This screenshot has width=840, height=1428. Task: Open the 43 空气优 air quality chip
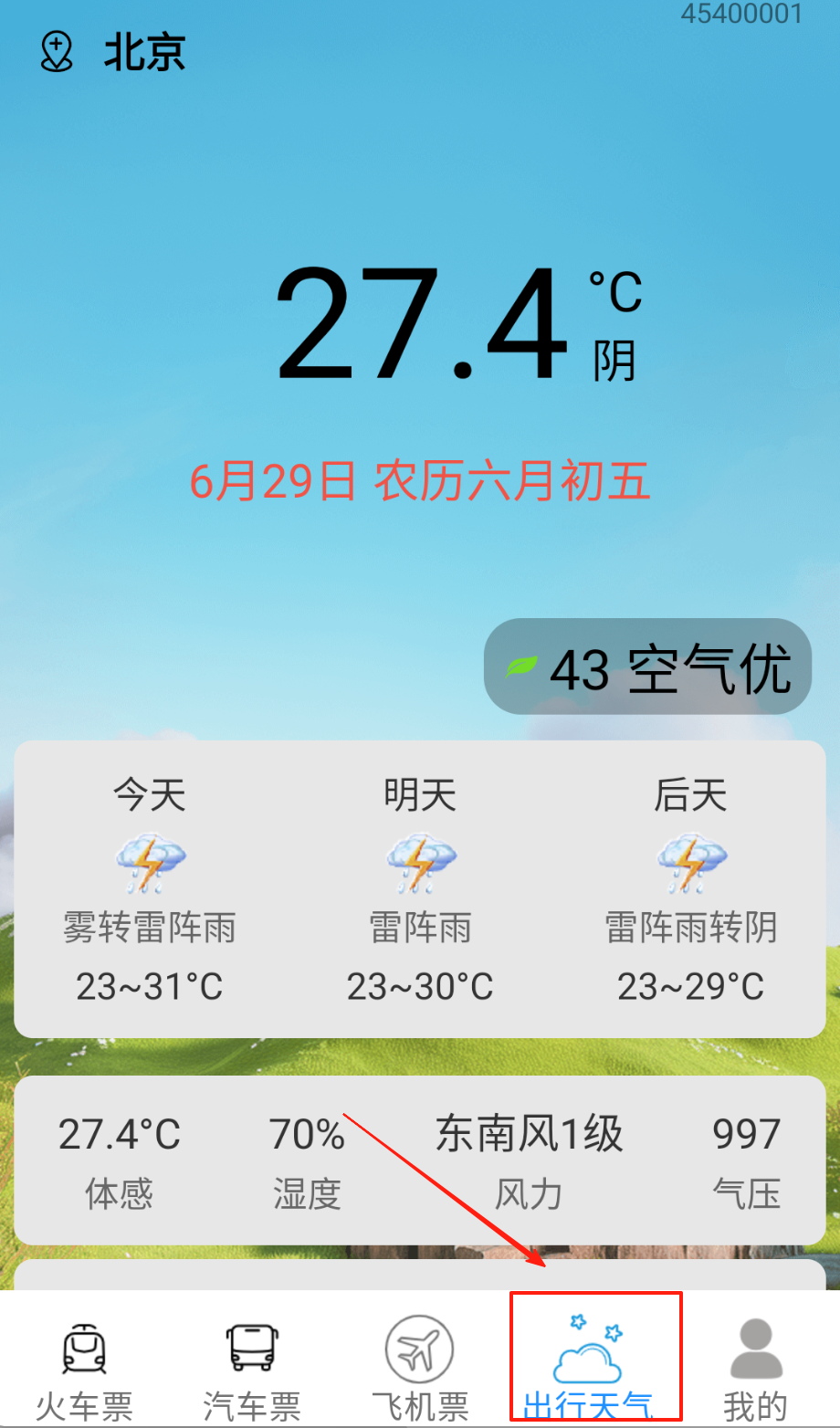647,667
